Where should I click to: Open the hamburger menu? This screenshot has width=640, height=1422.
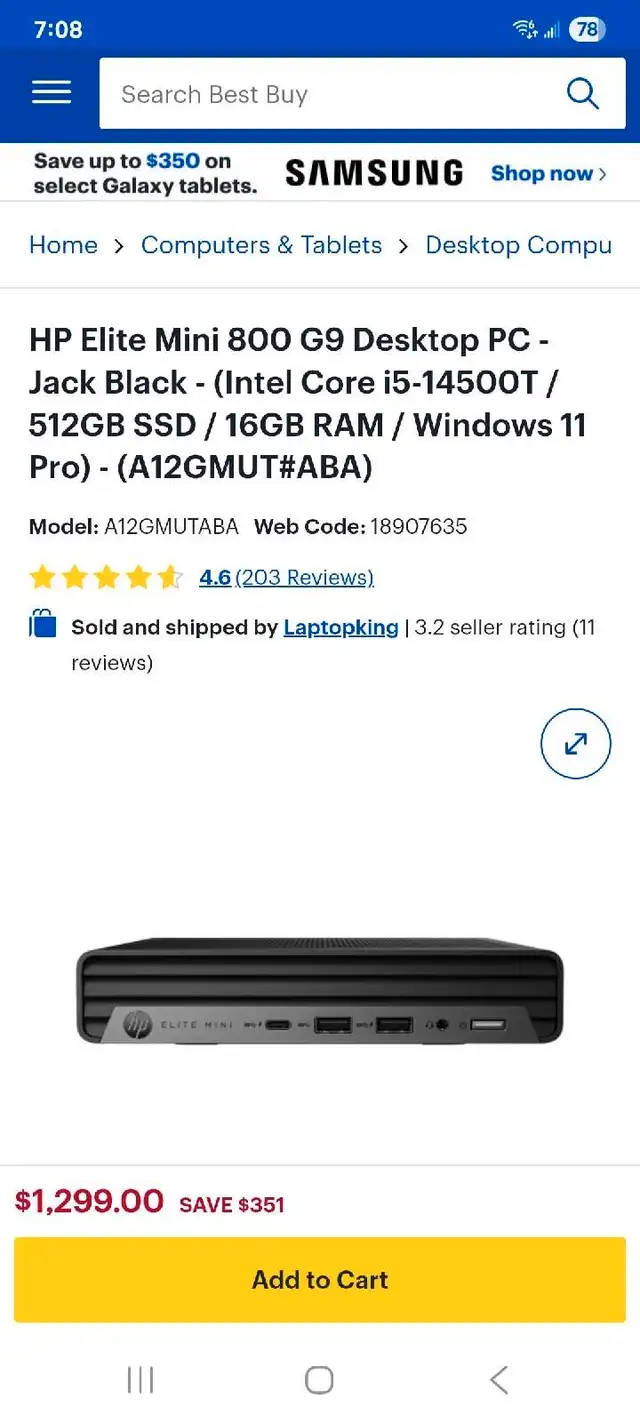pos(51,94)
